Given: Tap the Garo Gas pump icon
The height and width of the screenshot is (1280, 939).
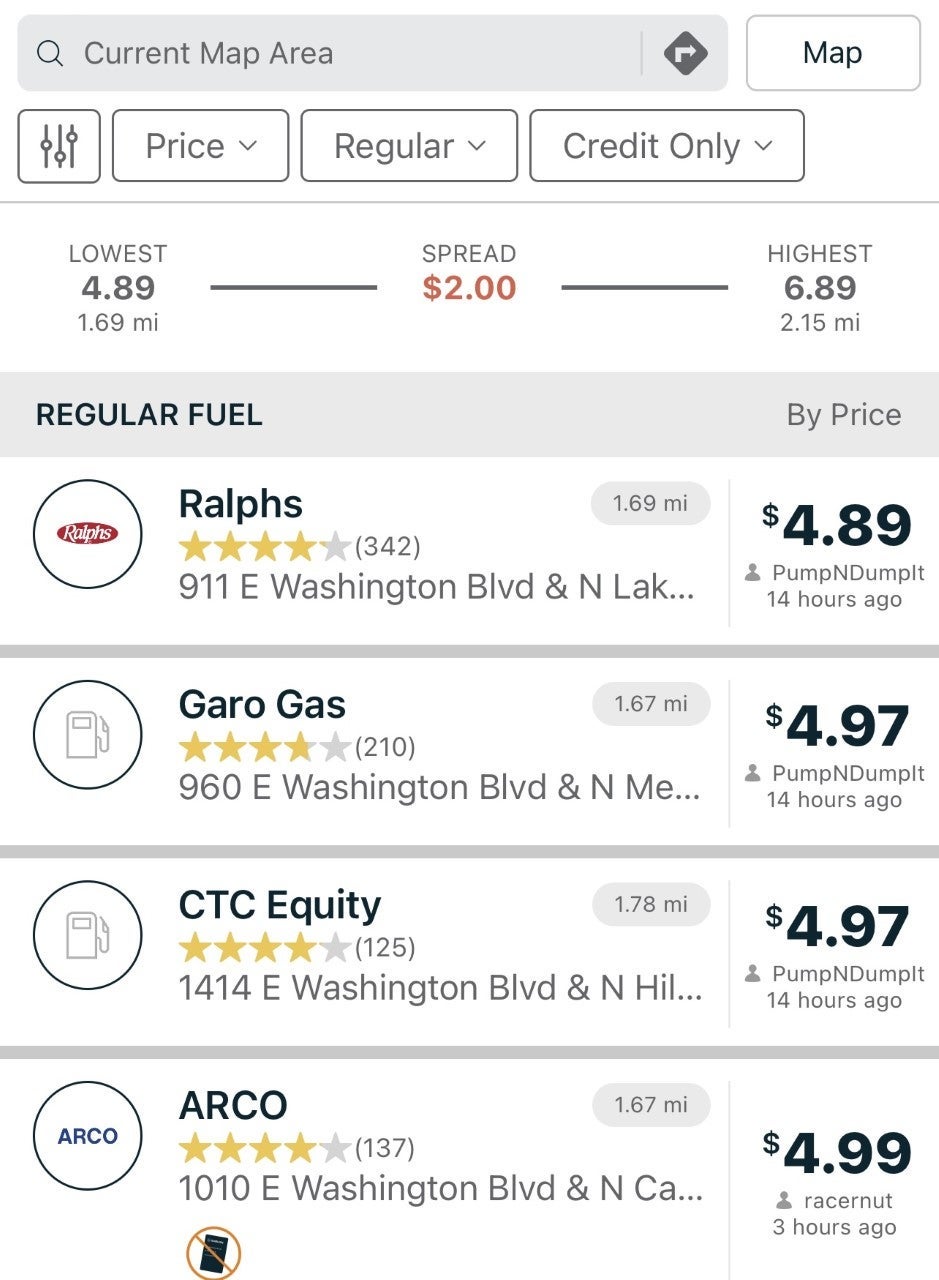Looking at the screenshot, I should click(87, 735).
